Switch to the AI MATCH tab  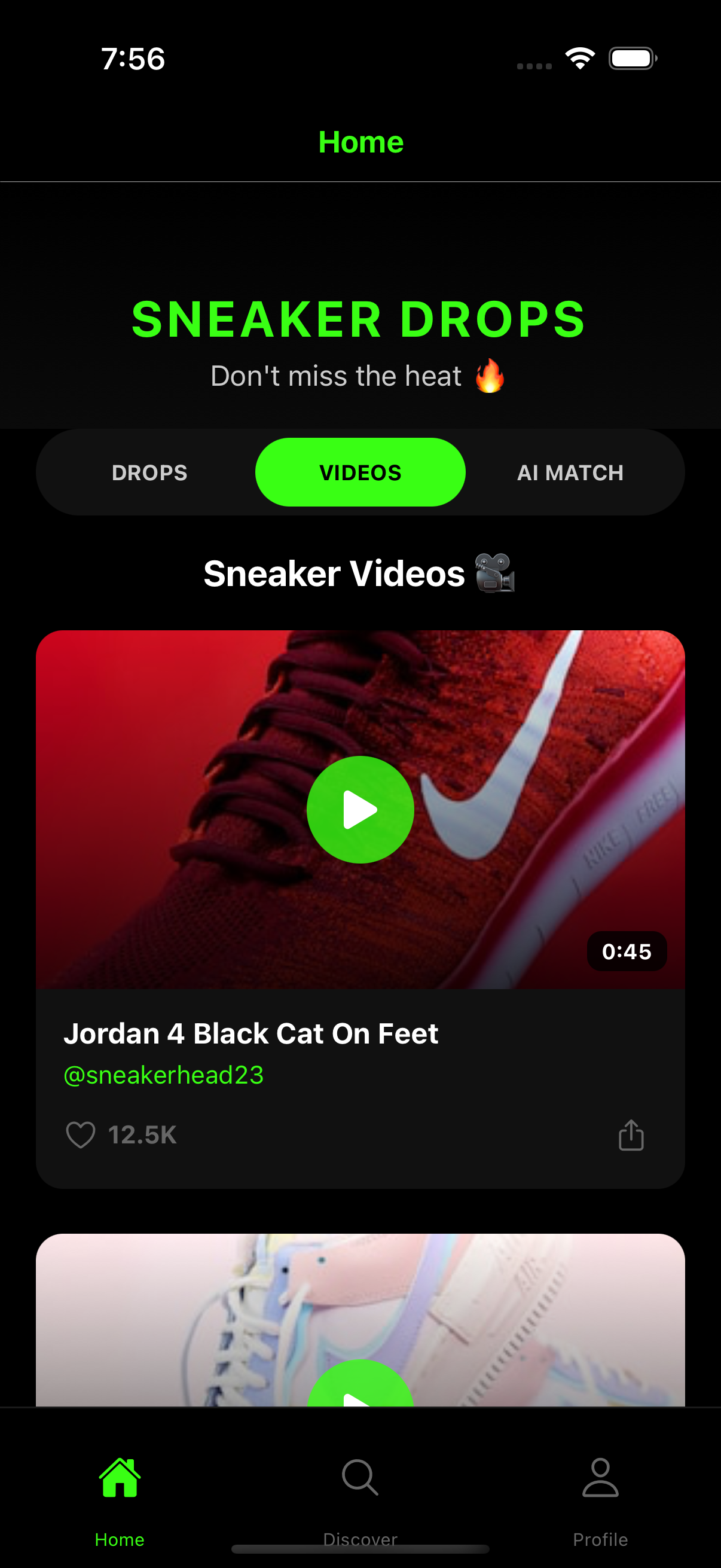570,472
